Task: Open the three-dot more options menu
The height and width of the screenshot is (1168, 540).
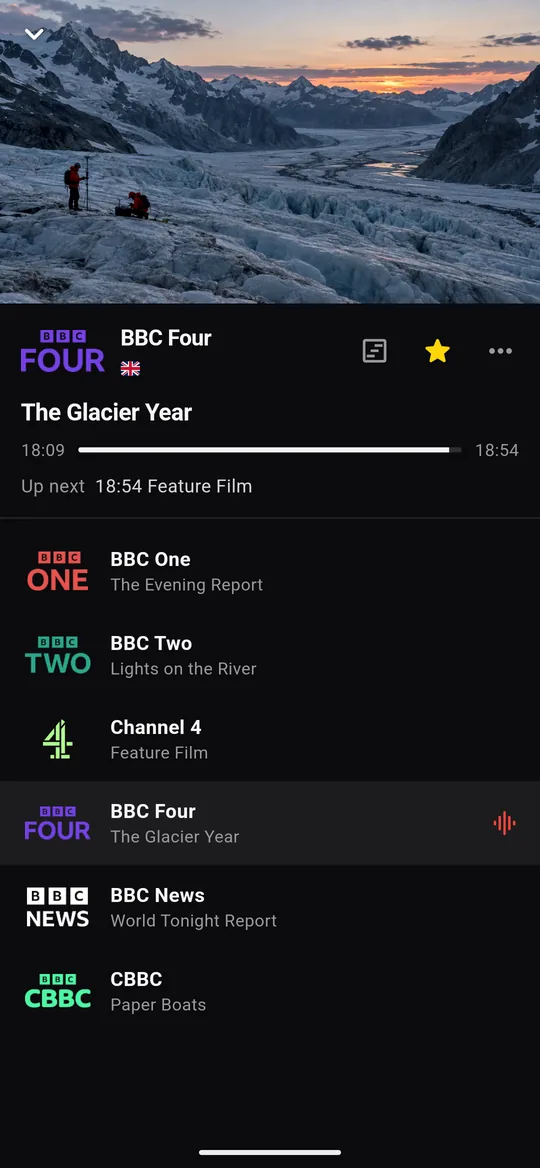Action: click(x=500, y=351)
